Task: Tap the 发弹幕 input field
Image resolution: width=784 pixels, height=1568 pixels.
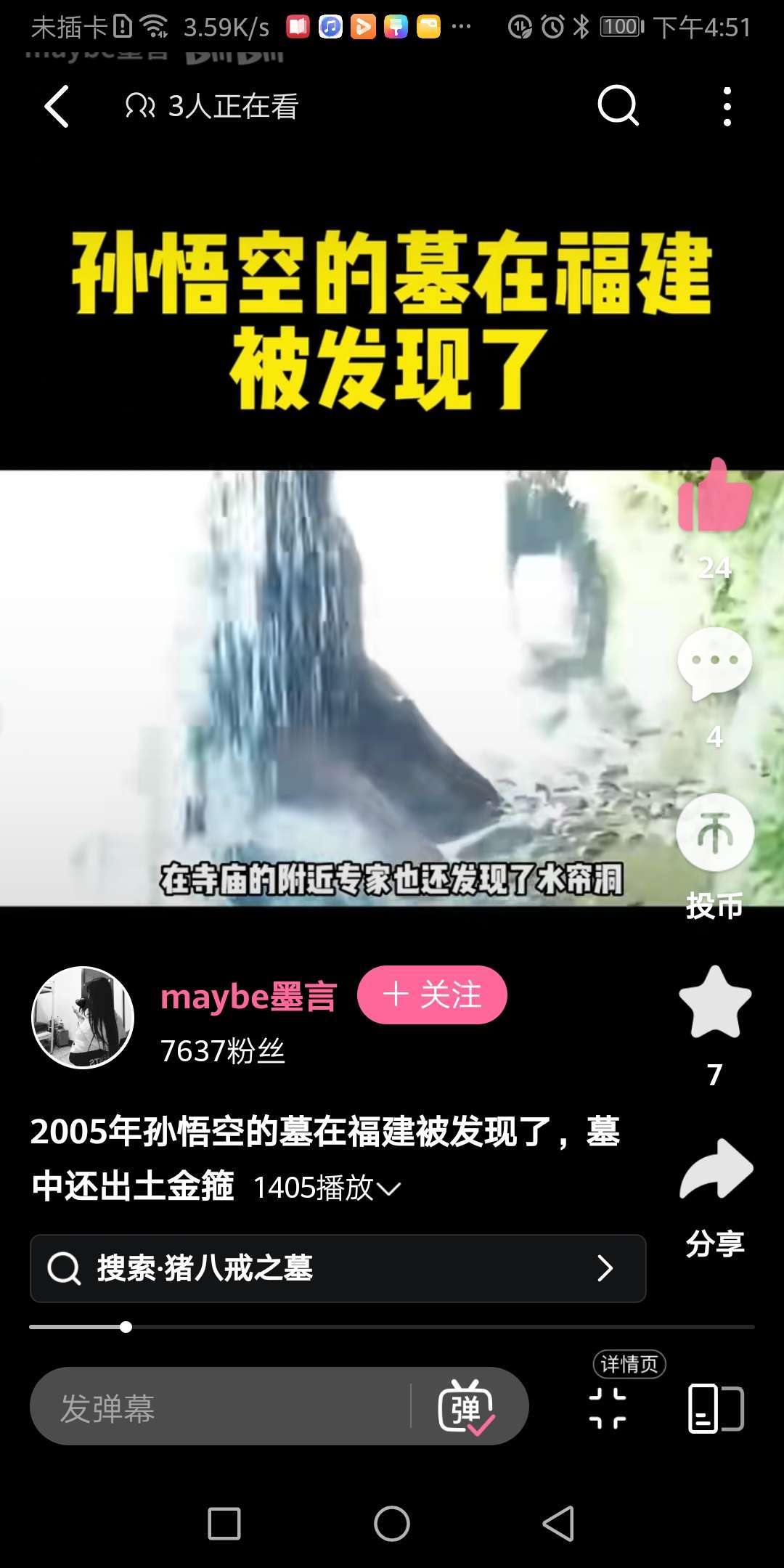Action: tap(218, 1407)
